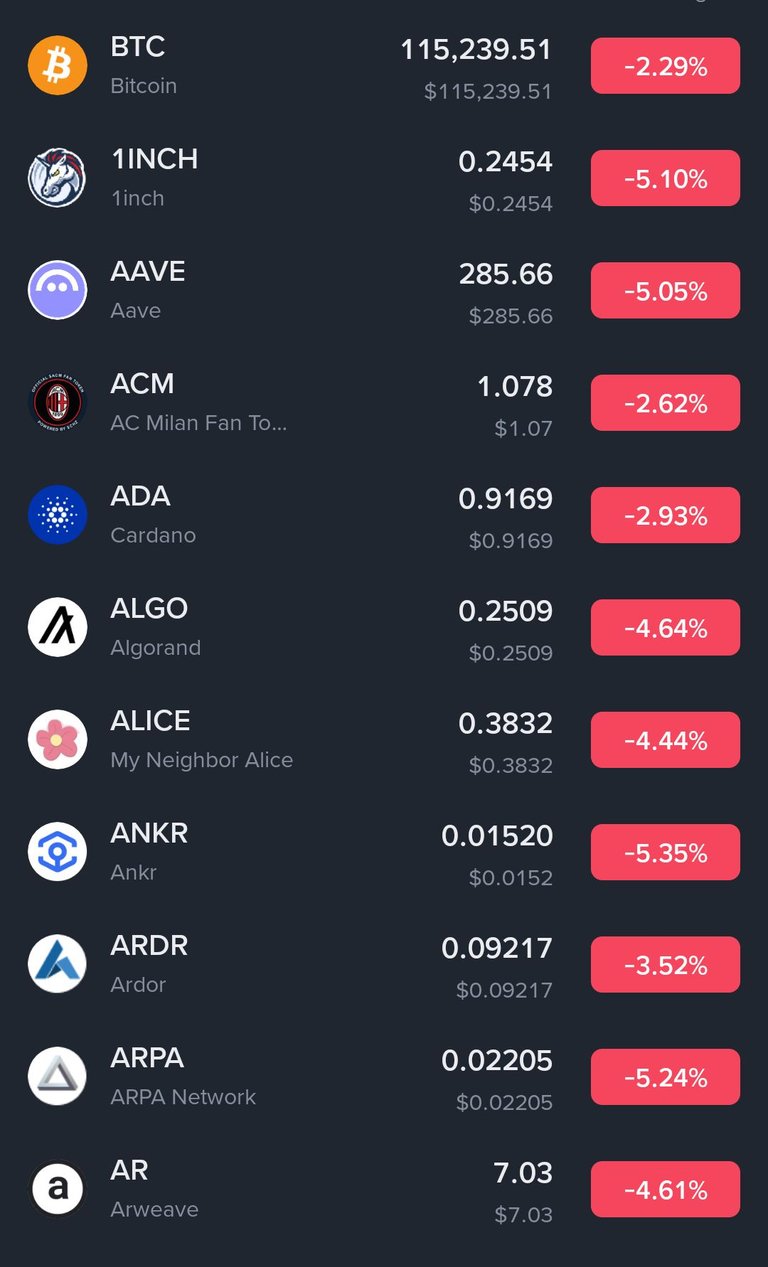768x1267 pixels.
Task: View the ARPA Network row
Action: (x=384, y=1077)
